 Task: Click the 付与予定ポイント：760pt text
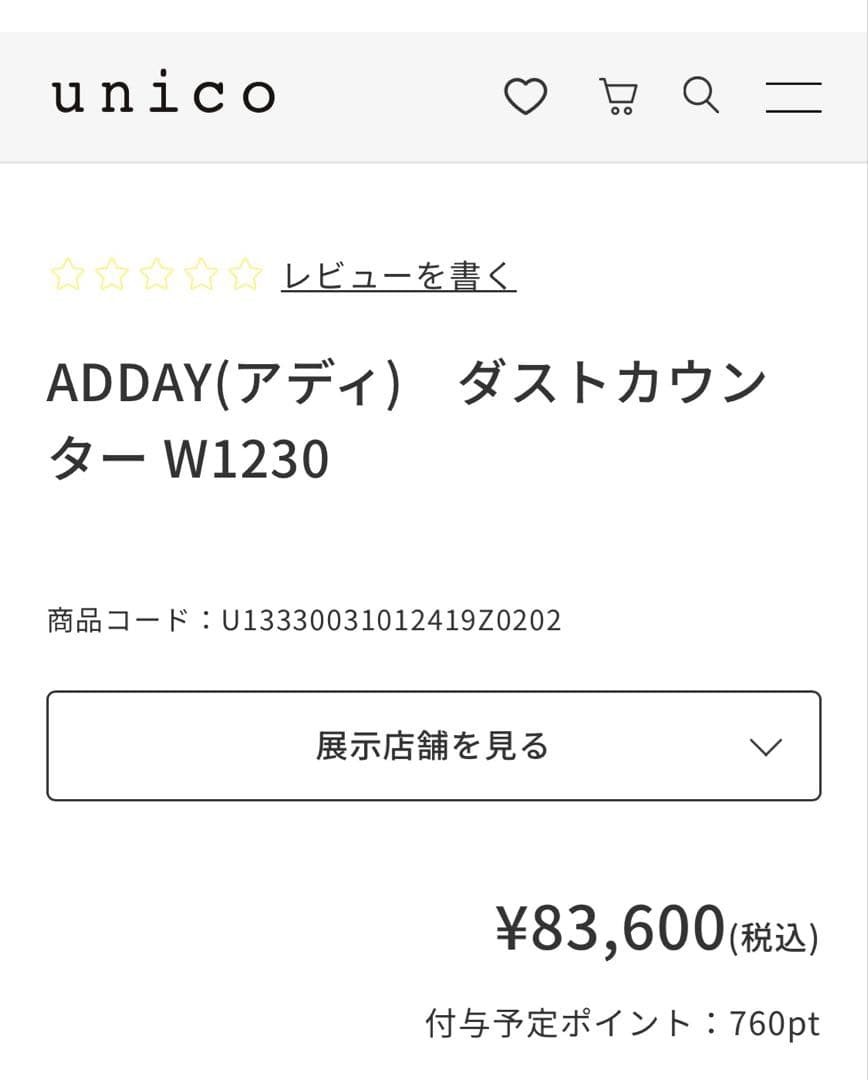pos(622,1022)
